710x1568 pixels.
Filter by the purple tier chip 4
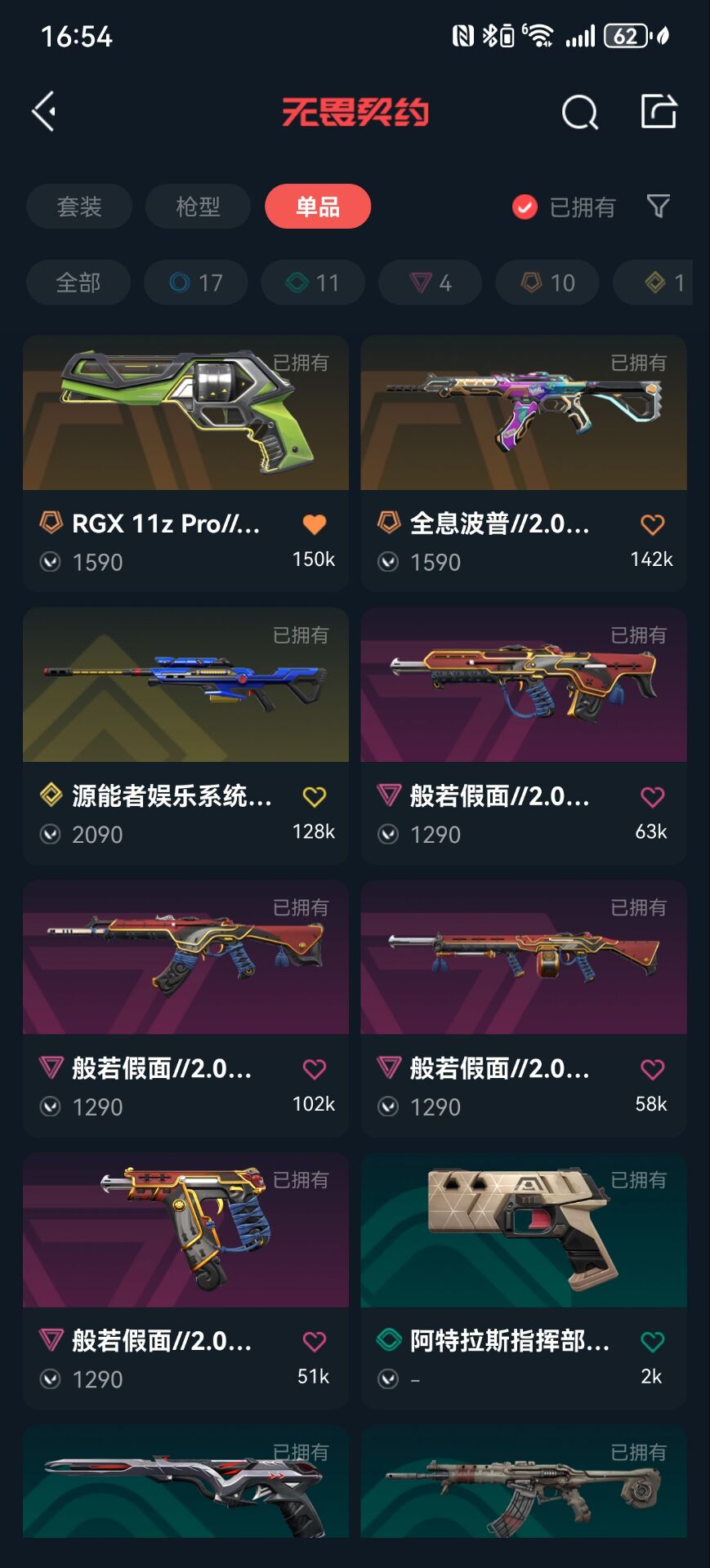pyautogui.click(x=431, y=283)
